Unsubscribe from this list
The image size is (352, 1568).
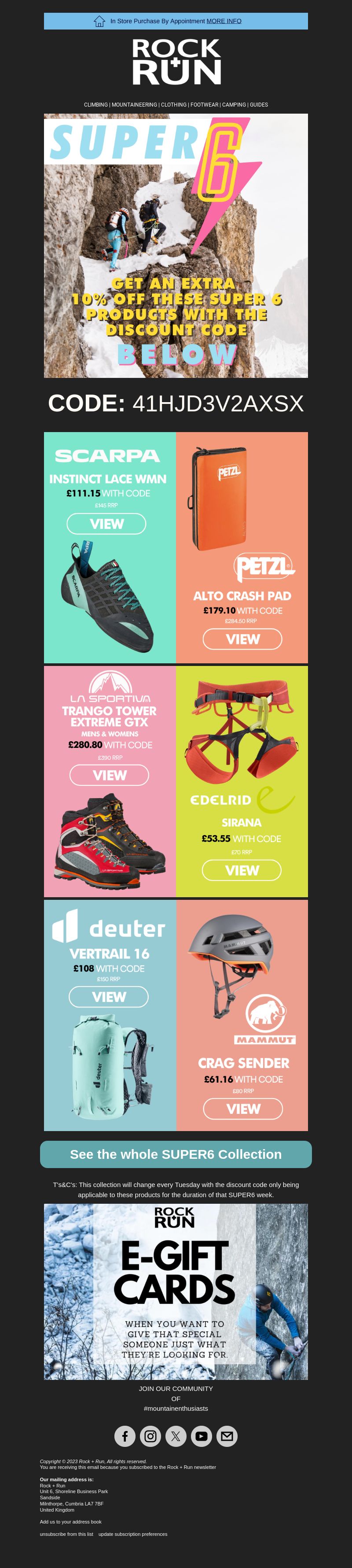point(66,1534)
